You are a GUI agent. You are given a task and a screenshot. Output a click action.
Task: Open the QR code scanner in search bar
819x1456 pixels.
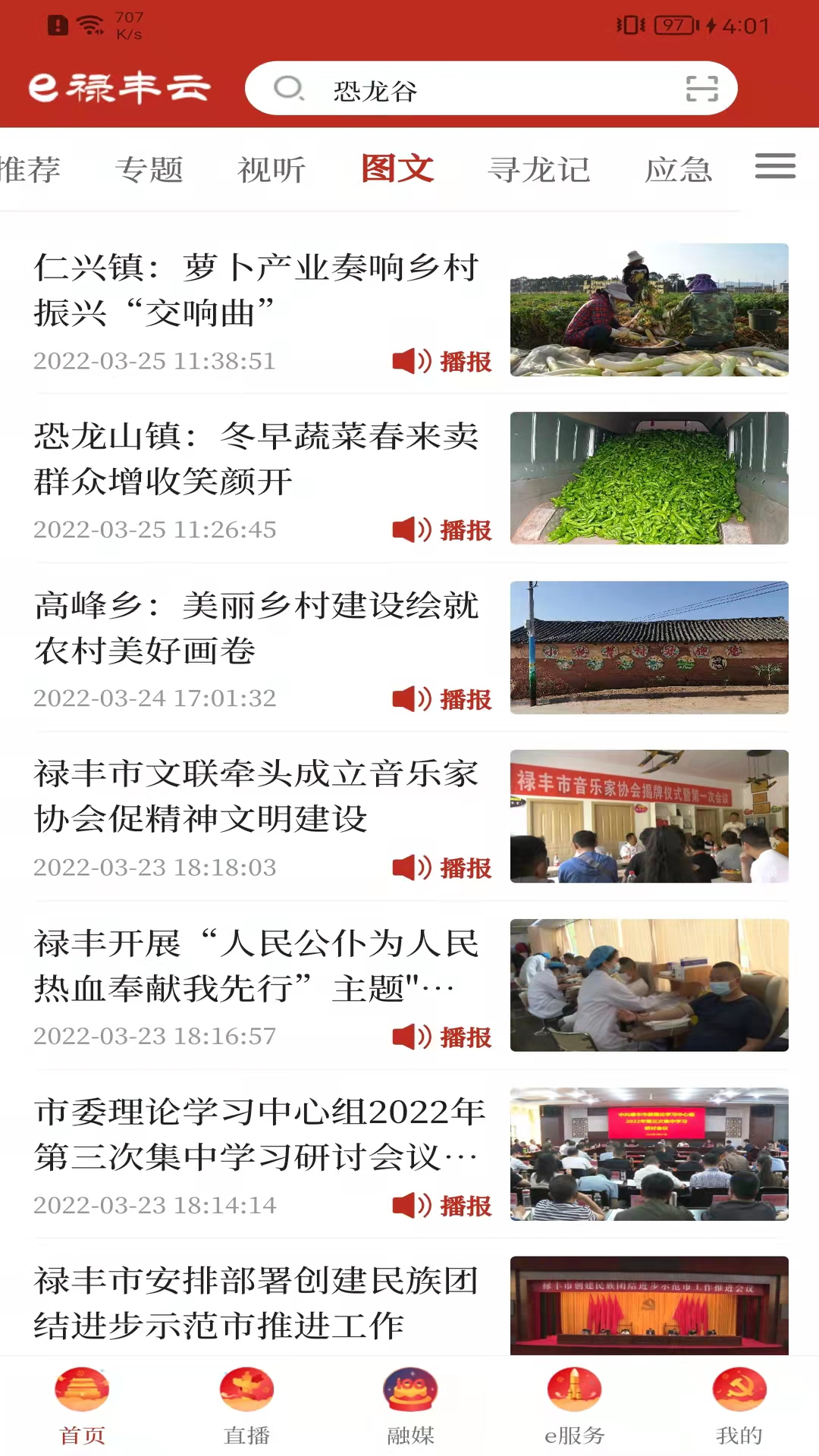pyautogui.click(x=702, y=89)
